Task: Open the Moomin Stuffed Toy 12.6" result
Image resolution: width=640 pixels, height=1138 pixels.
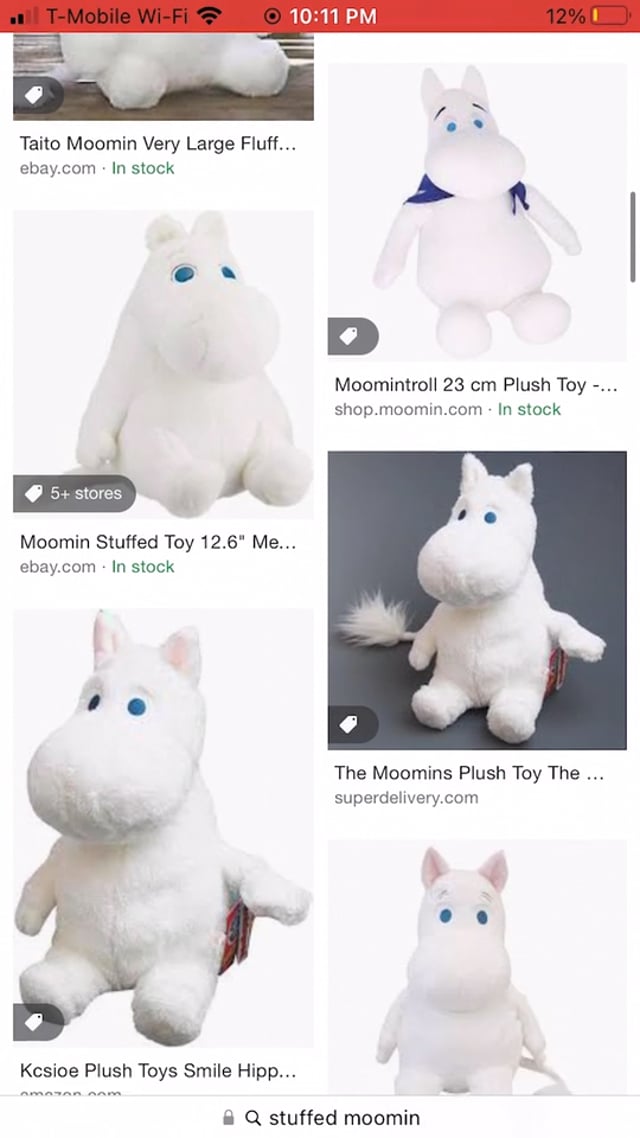Action: [x=157, y=542]
